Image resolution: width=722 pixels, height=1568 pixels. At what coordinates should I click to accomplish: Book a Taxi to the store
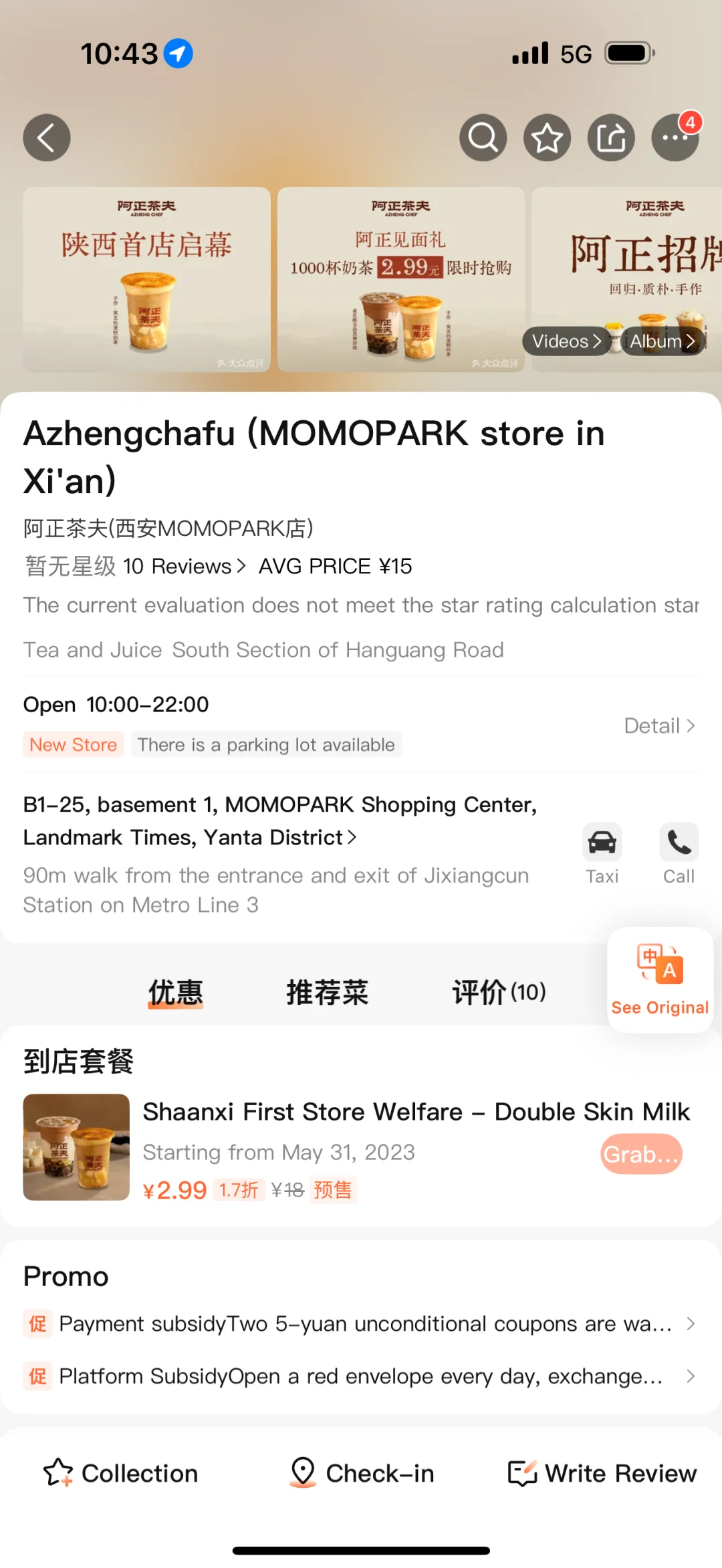[x=602, y=853]
